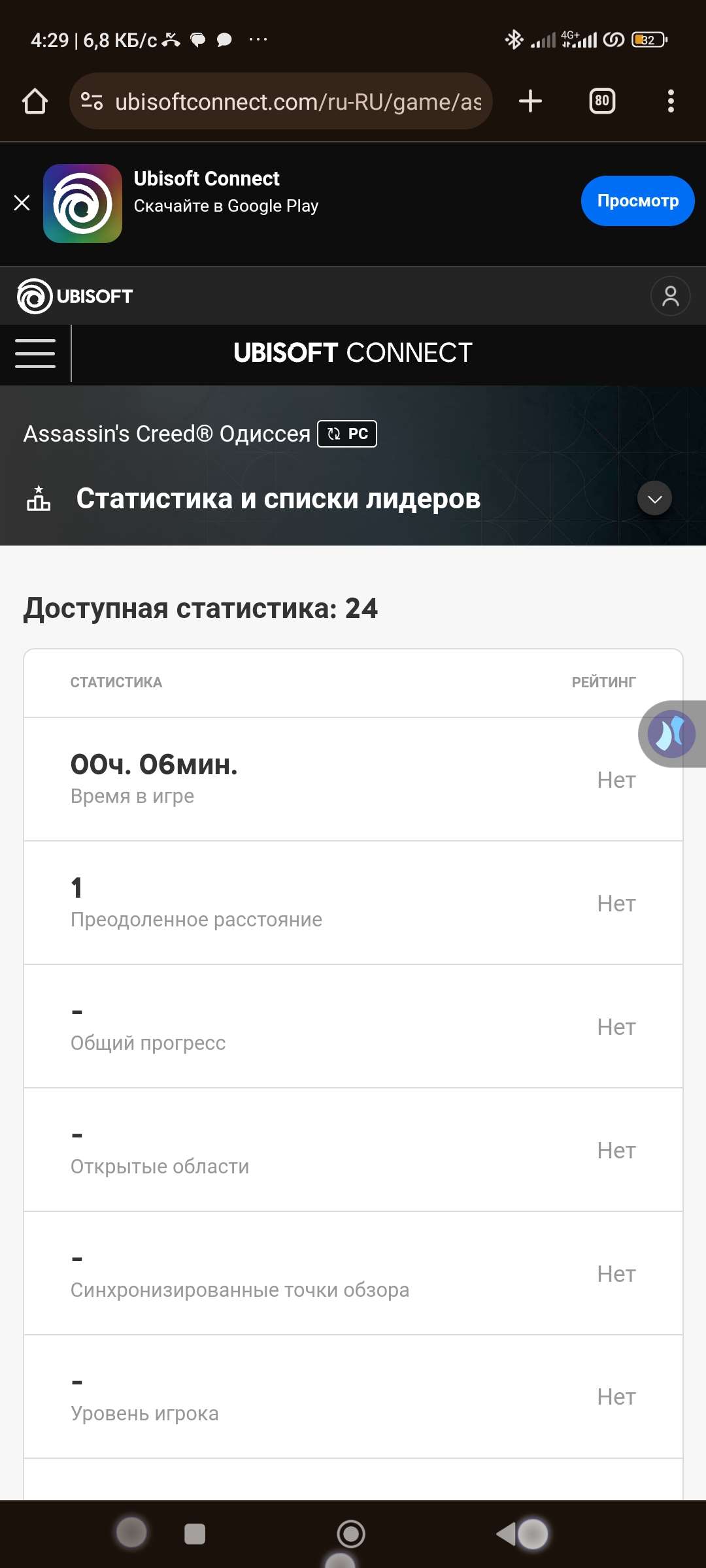Tap the home icon in the browser
The image size is (706, 1568).
[35, 101]
